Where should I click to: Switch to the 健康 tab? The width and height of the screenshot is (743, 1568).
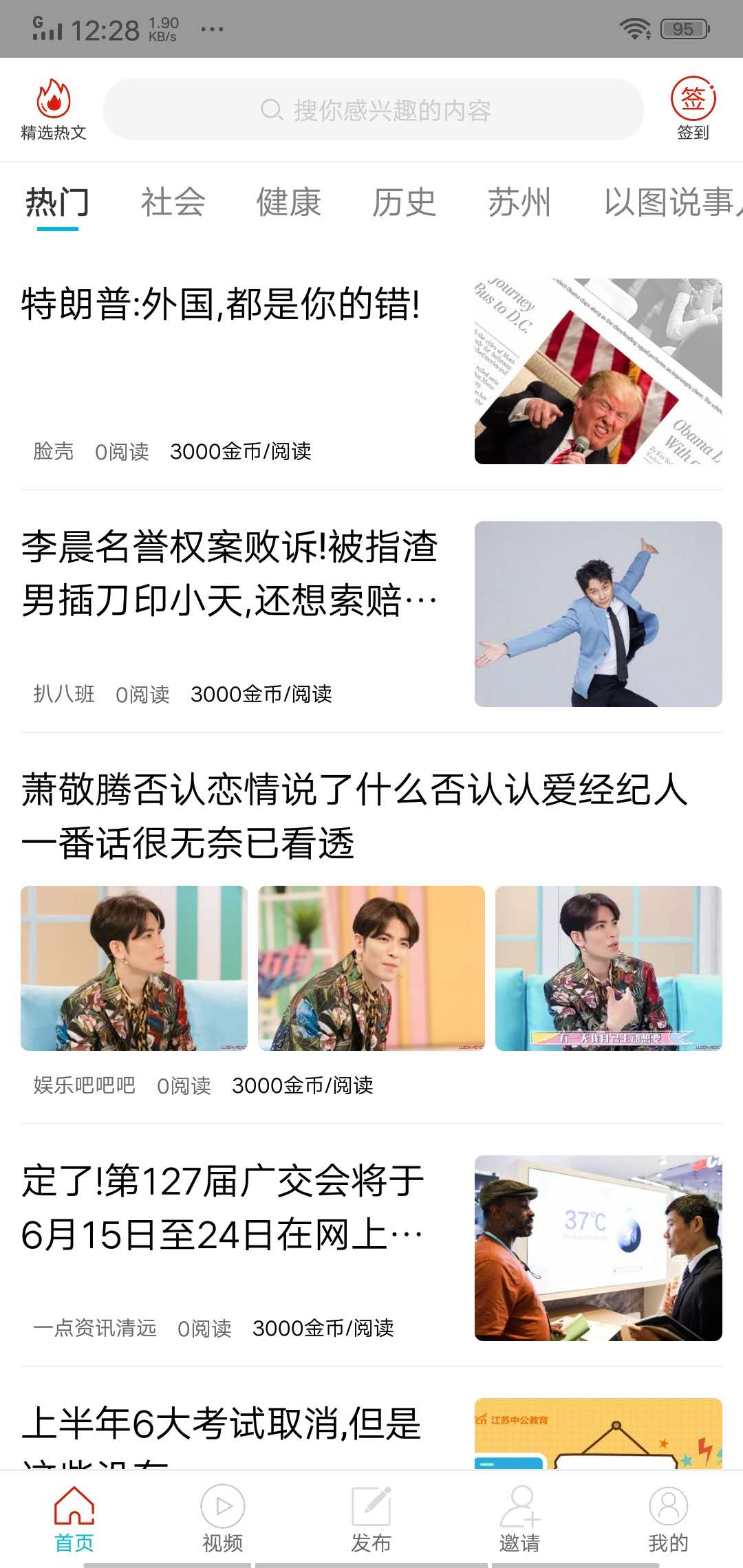(x=288, y=202)
